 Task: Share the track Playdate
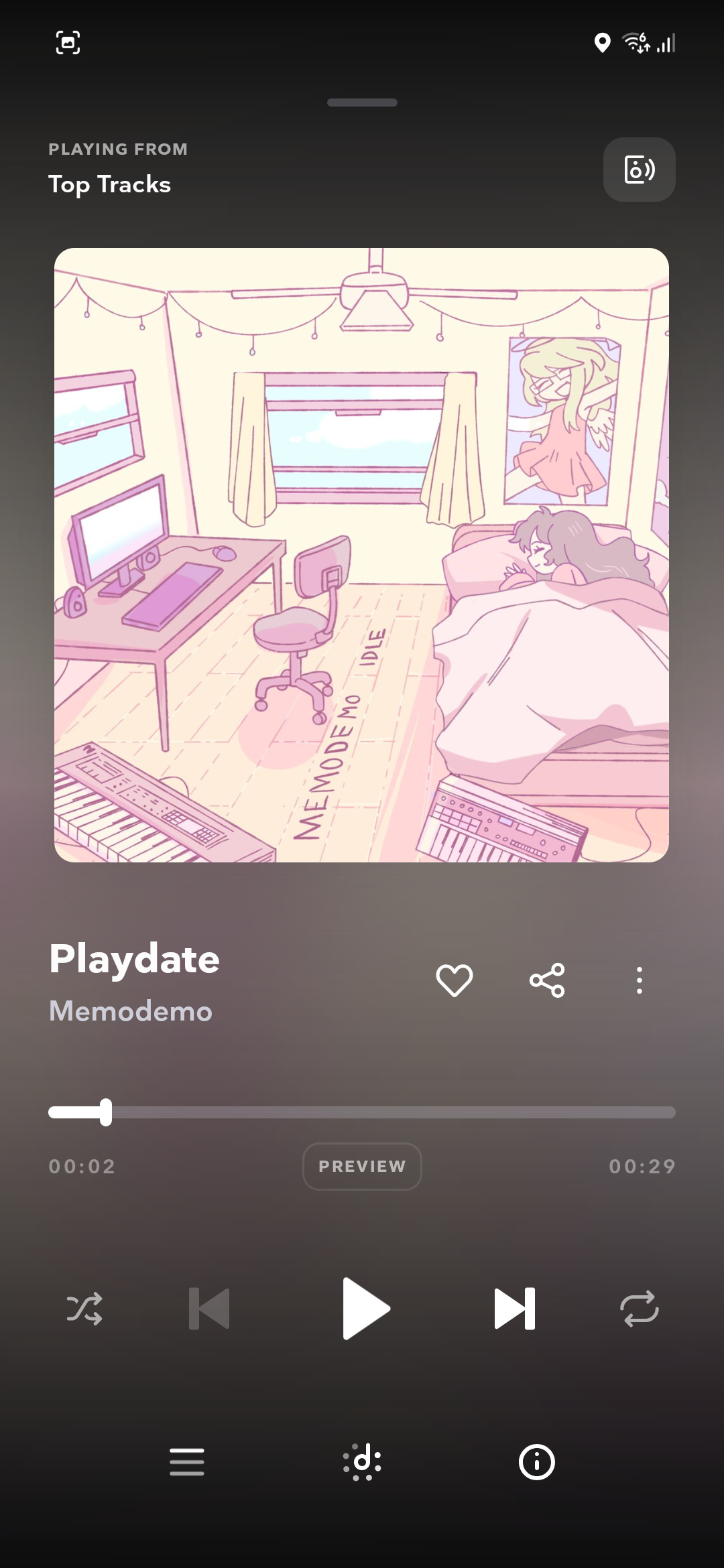tap(547, 980)
